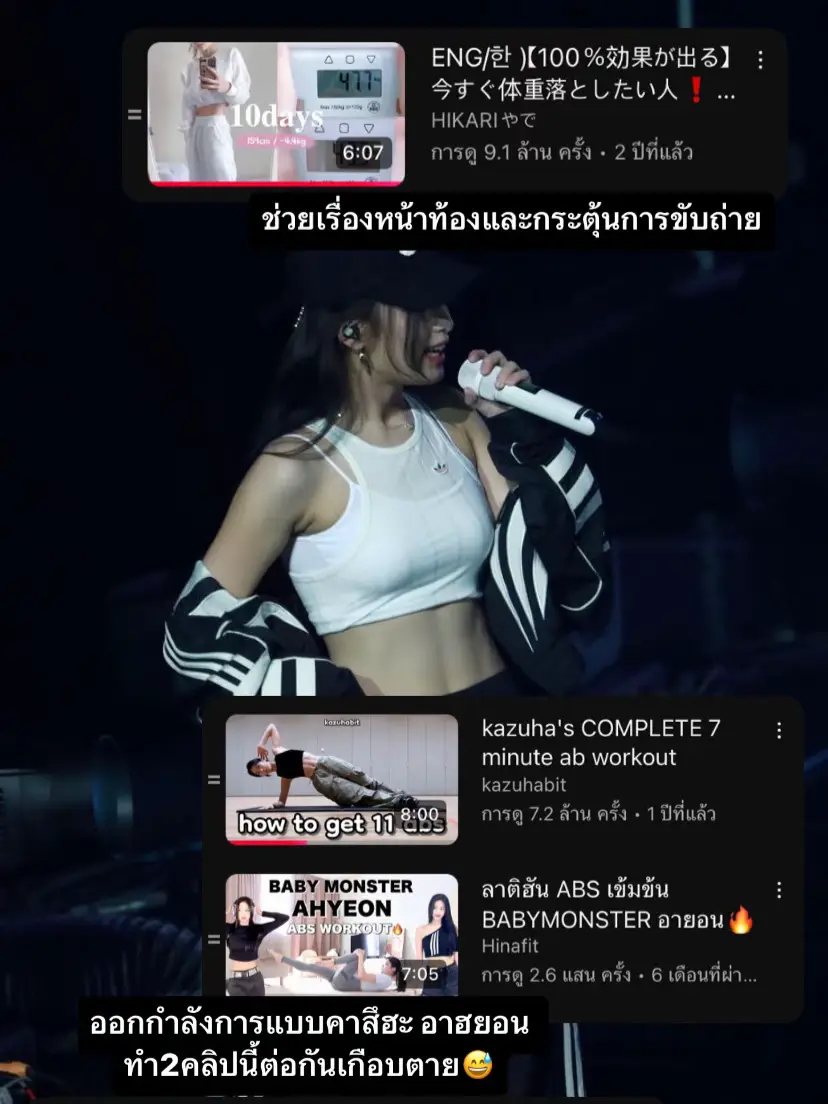The width and height of the screenshot is (828, 1104).
Task: Click the drag handle beside the BABYMONSTER workout video
Action: (x=214, y=938)
